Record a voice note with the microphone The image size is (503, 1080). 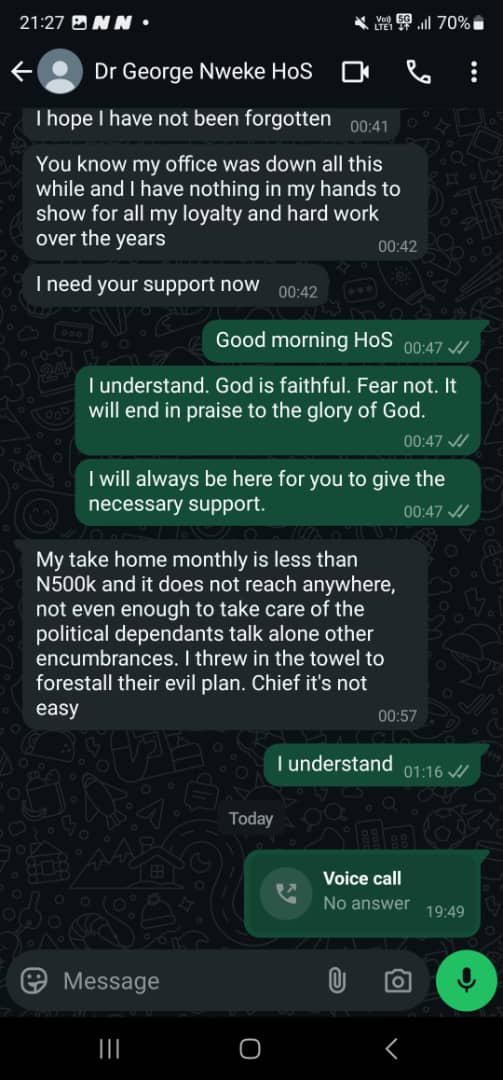[466, 980]
